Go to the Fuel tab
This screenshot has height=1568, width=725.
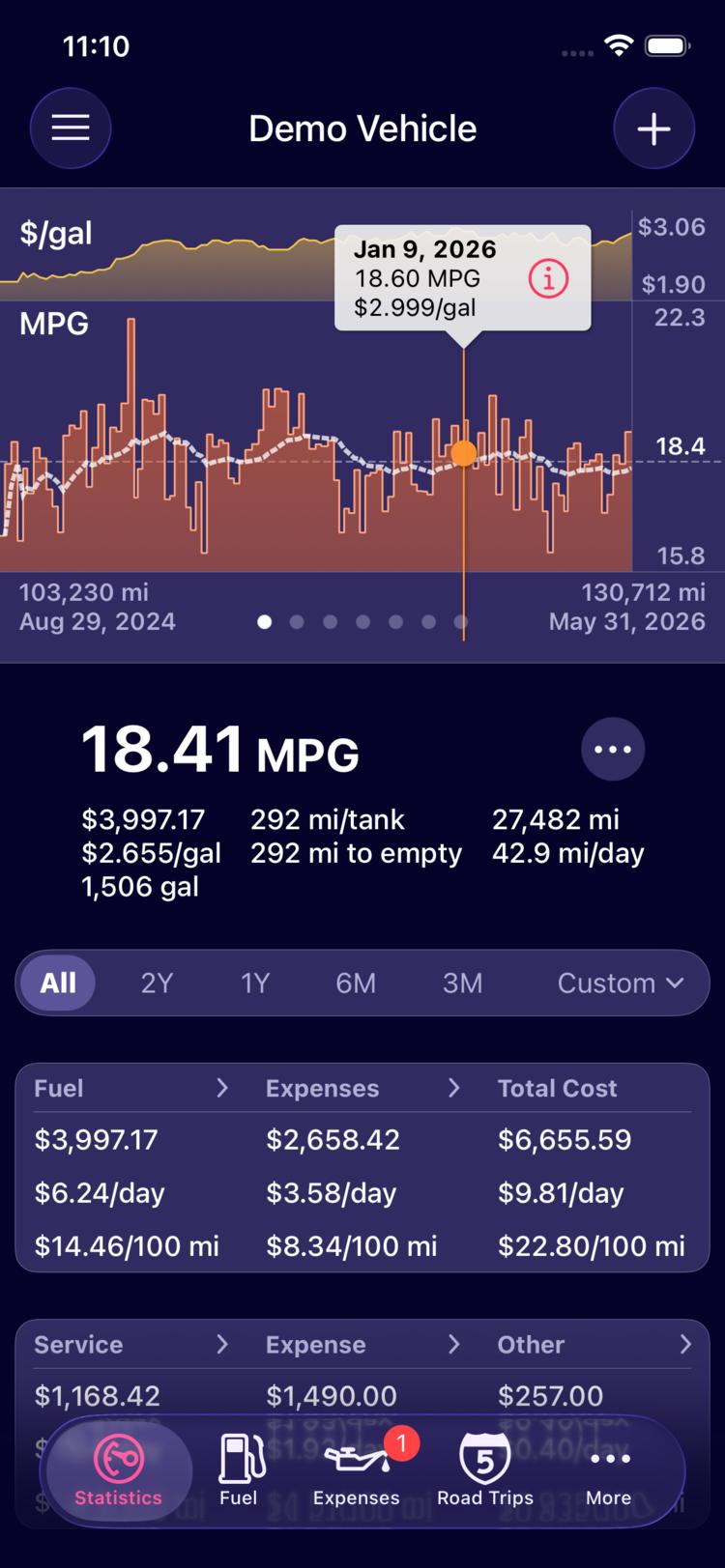(239, 1470)
